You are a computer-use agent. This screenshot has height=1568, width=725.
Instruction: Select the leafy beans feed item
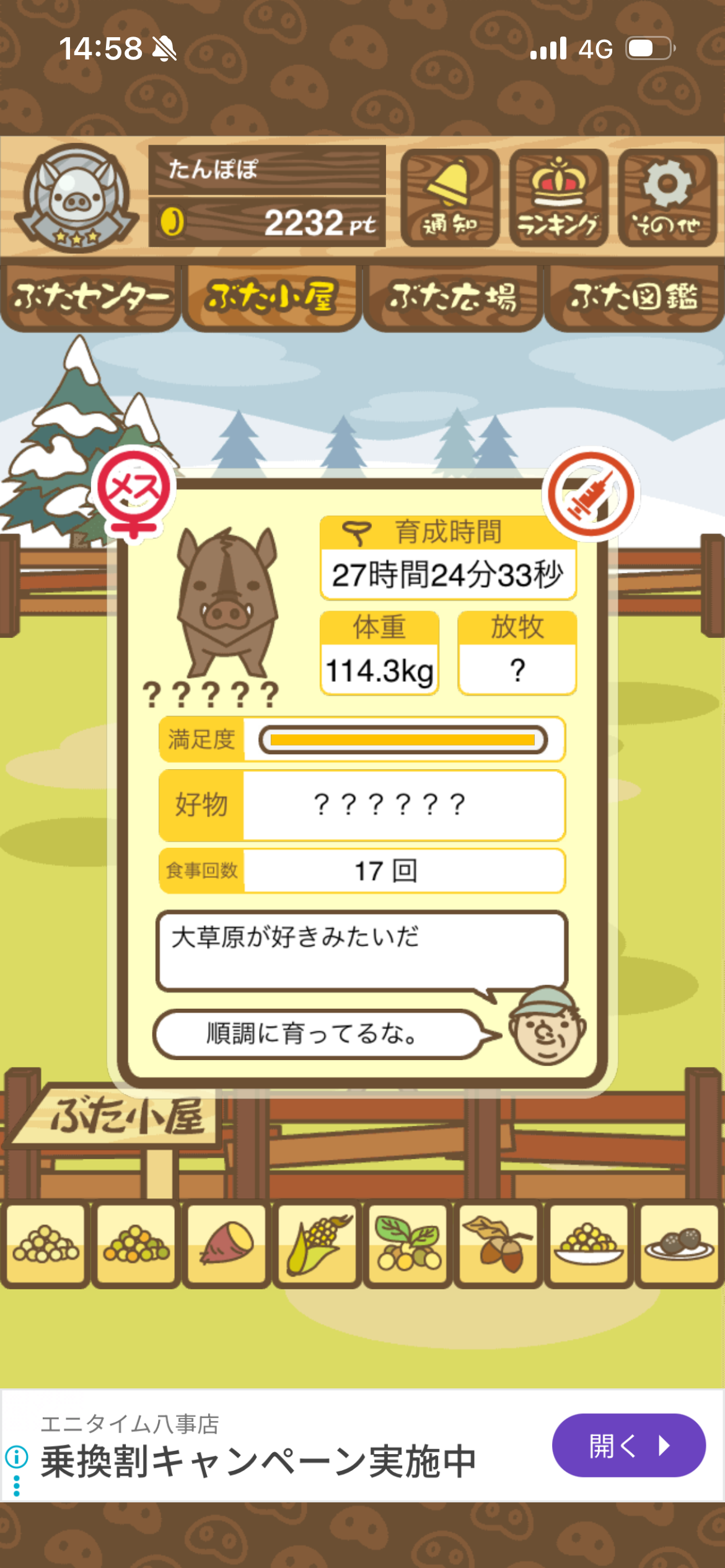point(408,1244)
